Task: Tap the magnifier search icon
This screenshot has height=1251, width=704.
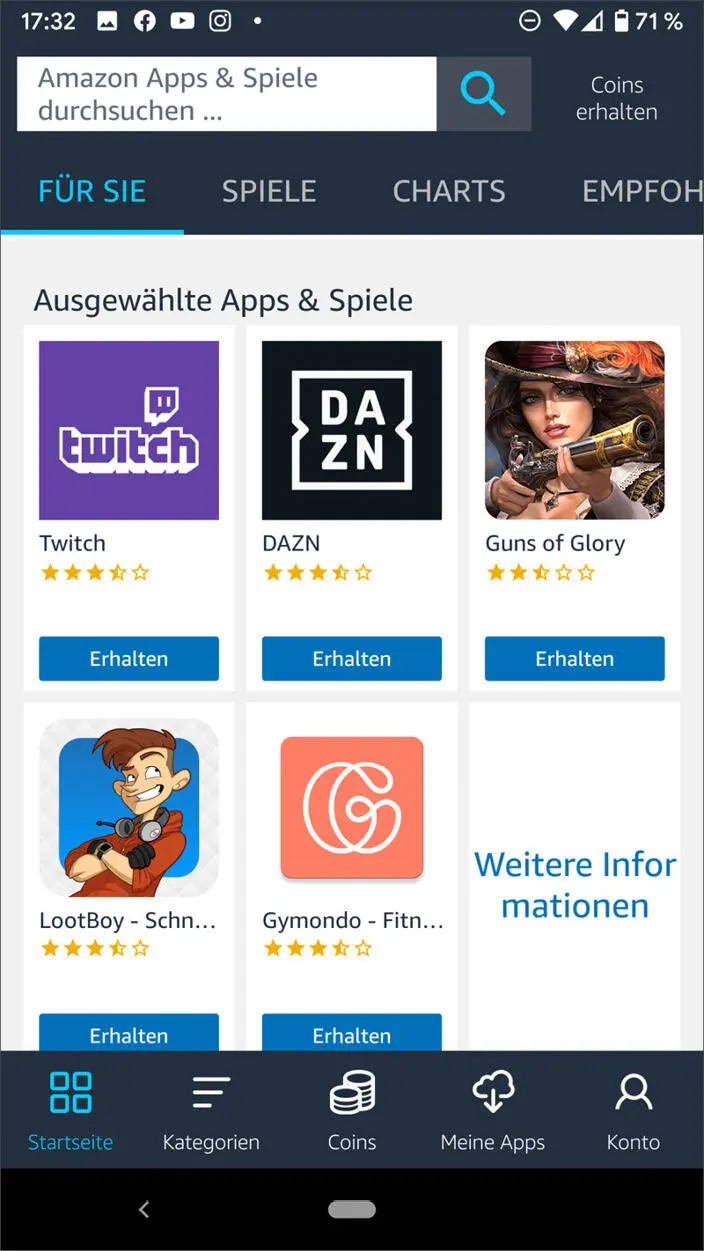Action: (483, 94)
